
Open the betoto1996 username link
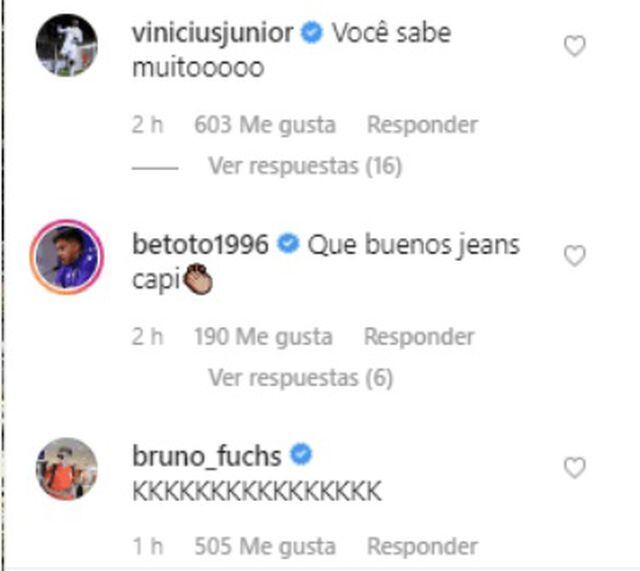(200, 244)
